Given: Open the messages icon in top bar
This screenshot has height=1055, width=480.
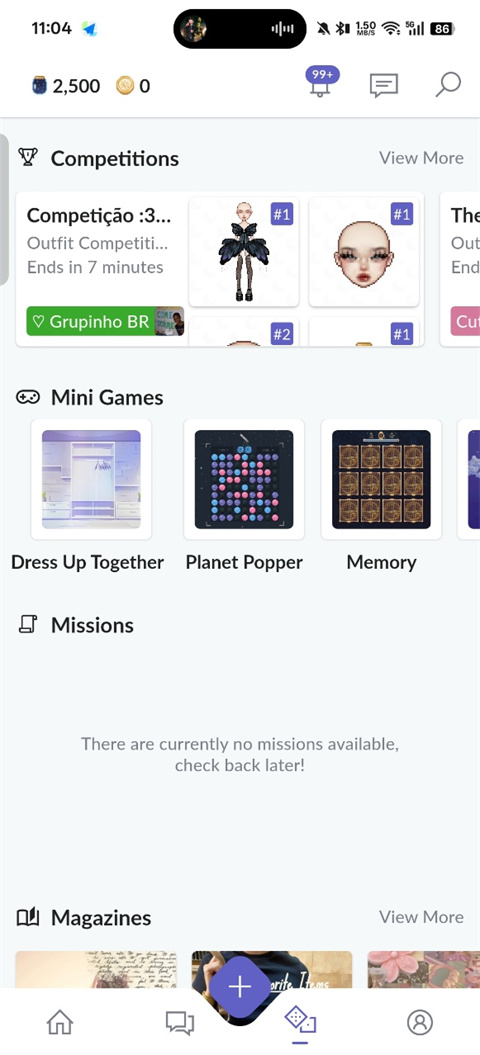Looking at the screenshot, I should click(x=384, y=85).
